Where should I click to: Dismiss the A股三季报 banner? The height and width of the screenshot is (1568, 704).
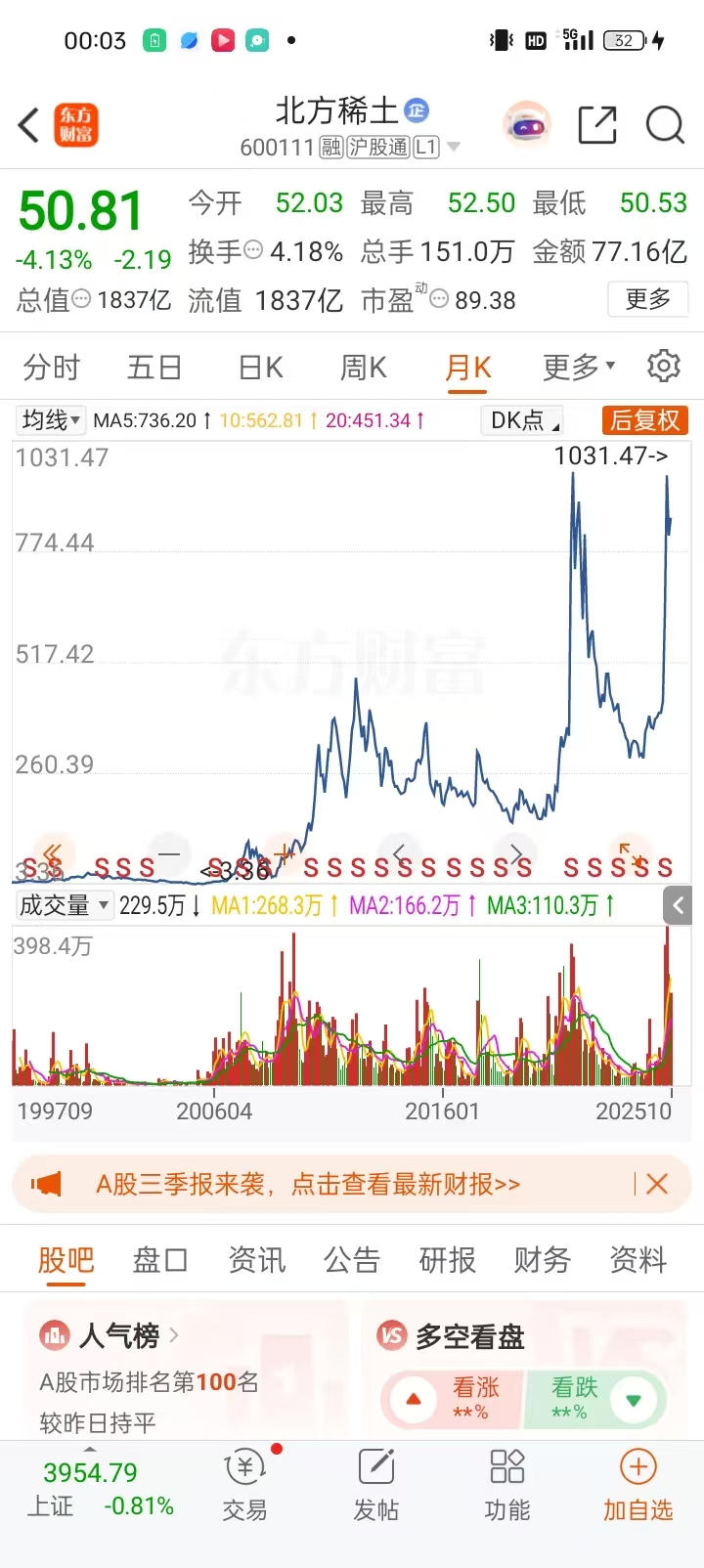[657, 1184]
